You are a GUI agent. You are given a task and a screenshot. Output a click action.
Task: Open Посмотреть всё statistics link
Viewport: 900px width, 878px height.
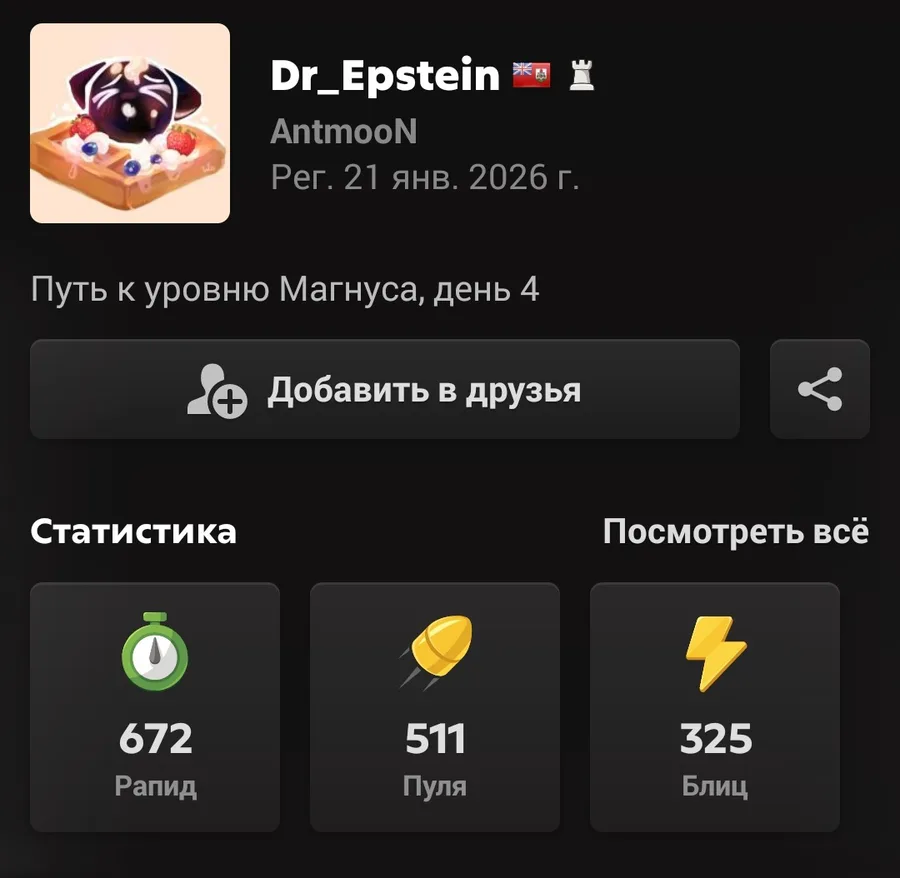735,532
